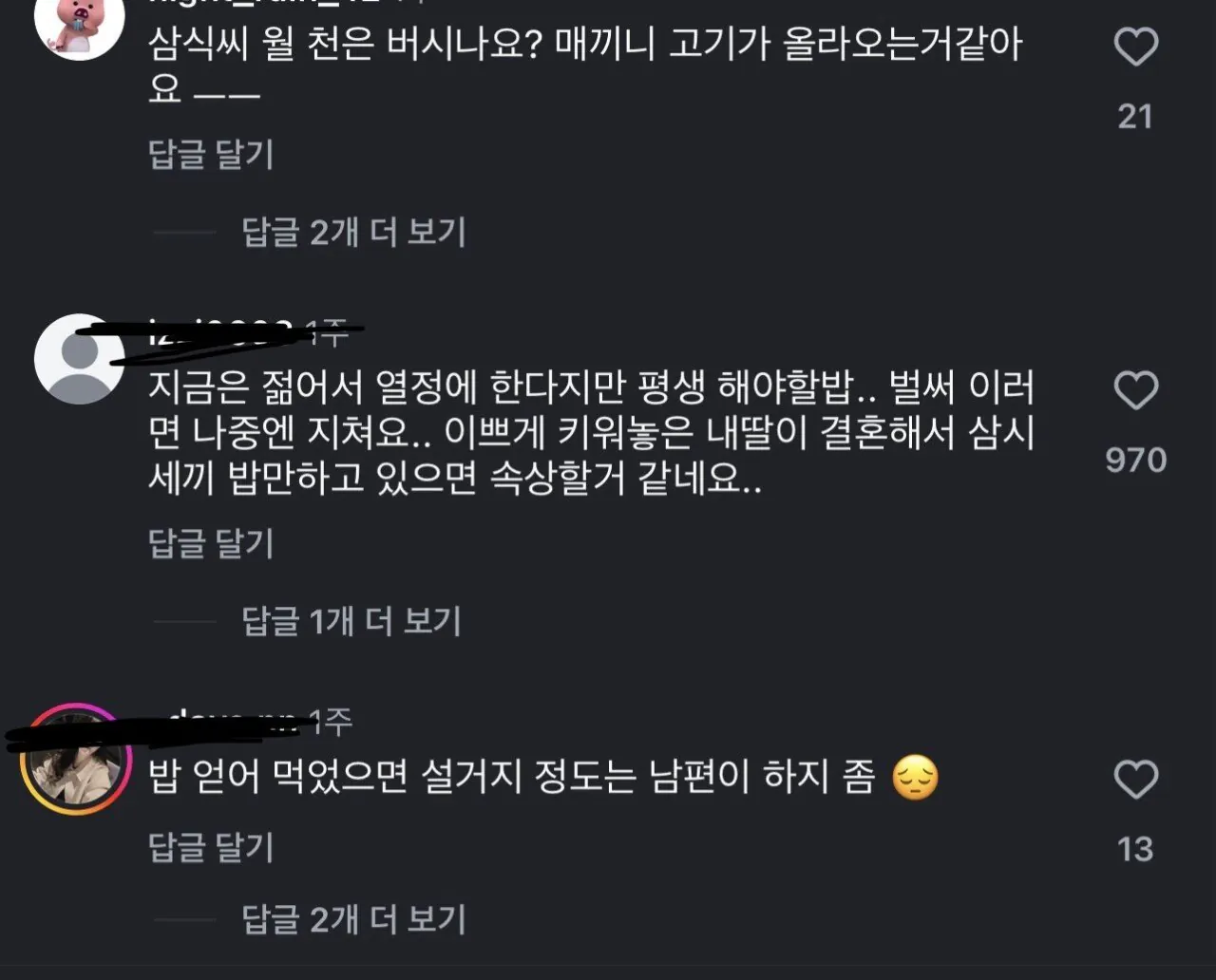The height and width of the screenshot is (980, 1216).
Task: Reply to the 삼식씨 월 천은 comment
Action: (x=211, y=154)
